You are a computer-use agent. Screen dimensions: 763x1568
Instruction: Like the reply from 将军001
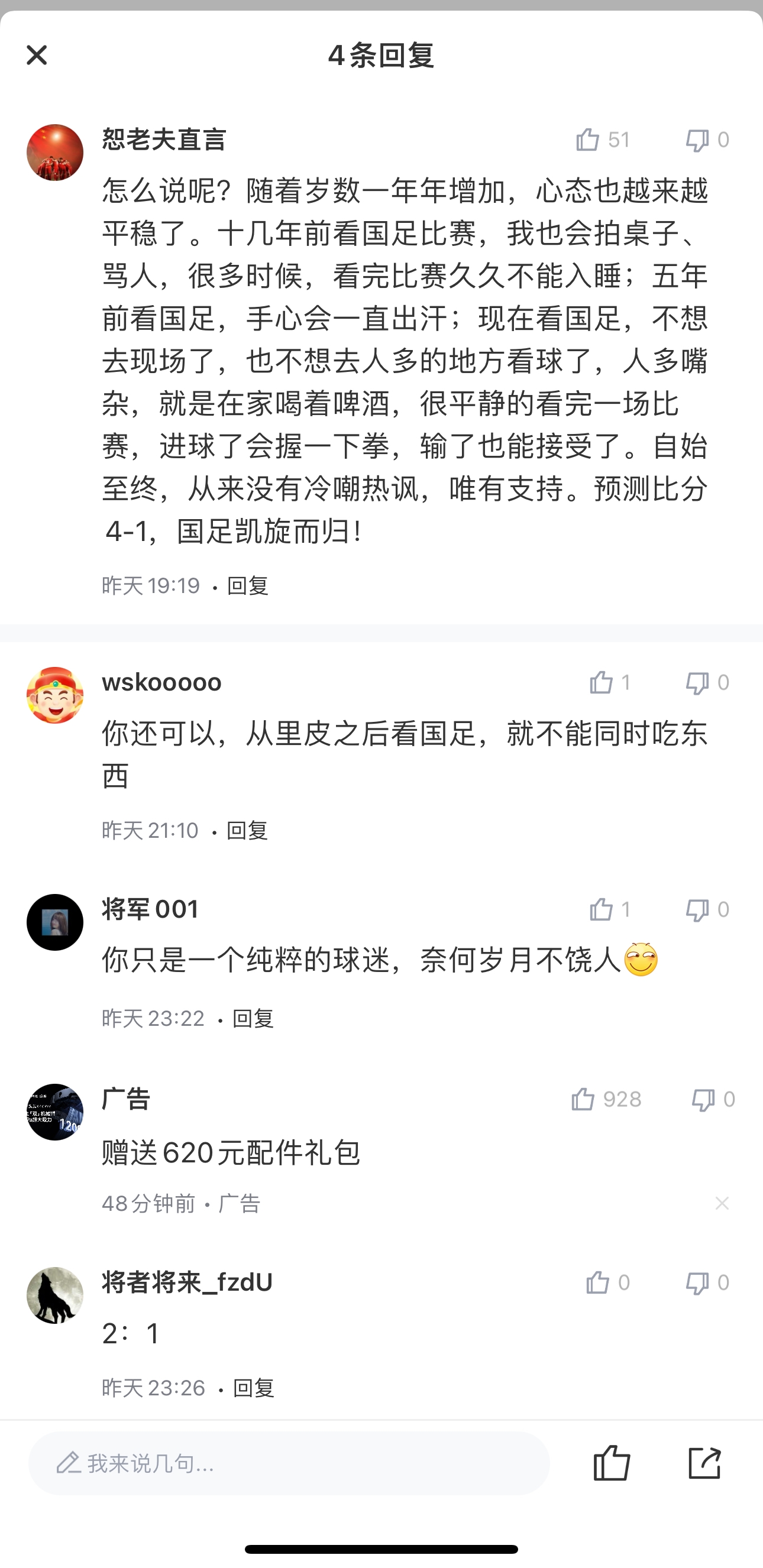coord(601,909)
